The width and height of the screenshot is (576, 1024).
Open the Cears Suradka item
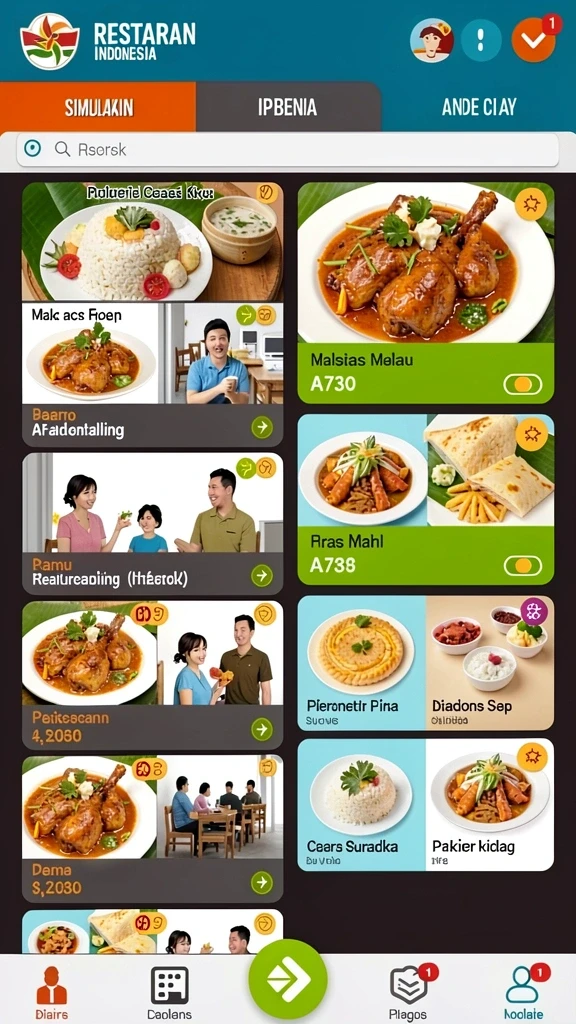pos(362,805)
